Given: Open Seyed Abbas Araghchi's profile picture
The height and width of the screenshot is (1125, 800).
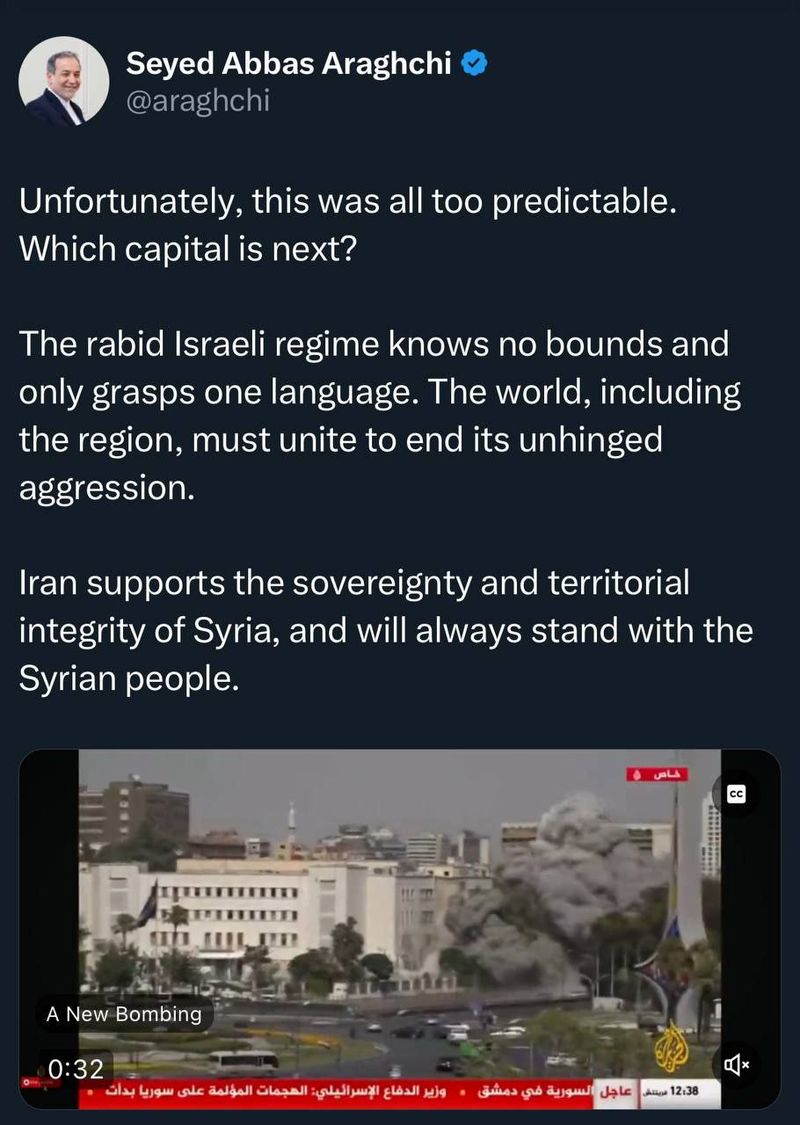Looking at the screenshot, I should click(x=64, y=81).
